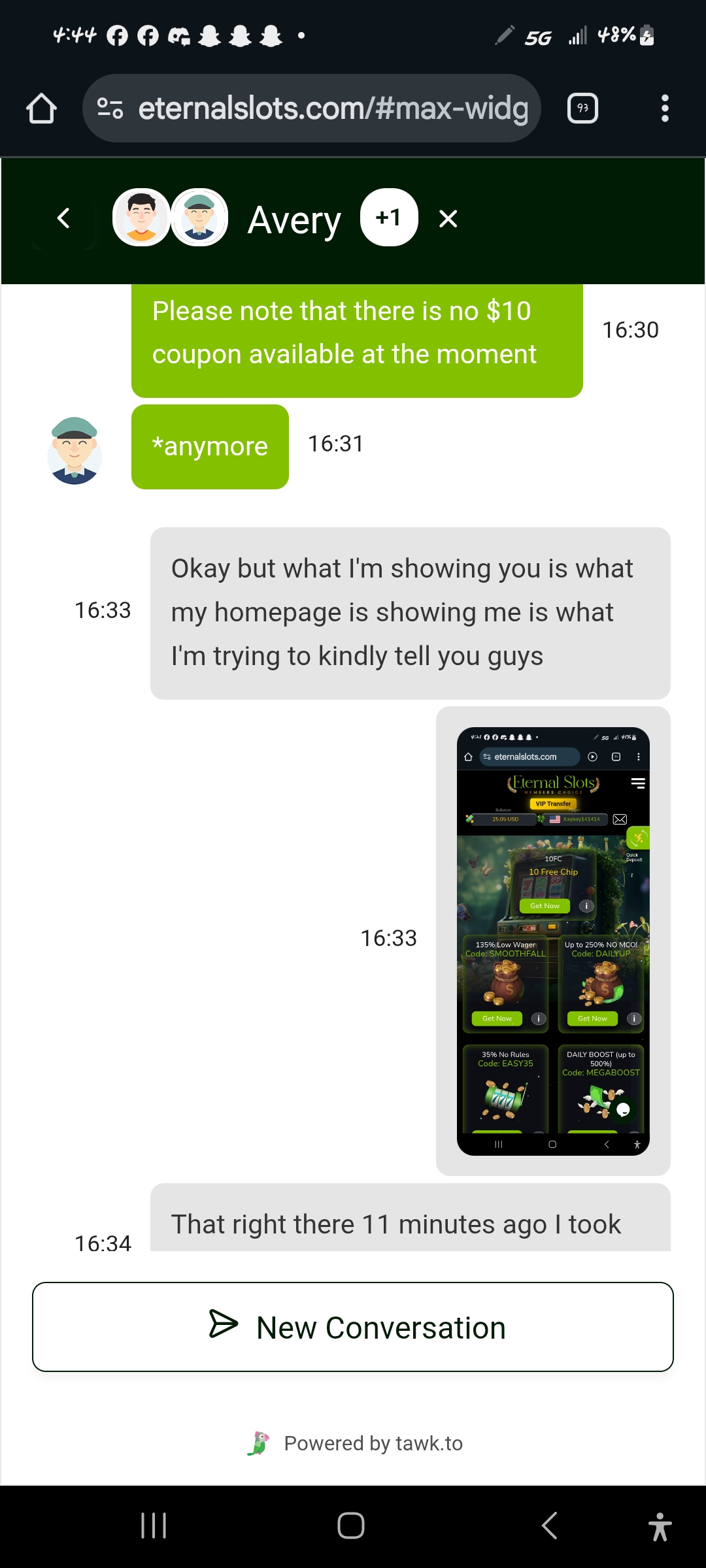Image resolution: width=706 pixels, height=1568 pixels.
Task: Go back in the chat widget
Action: click(63, 218)
